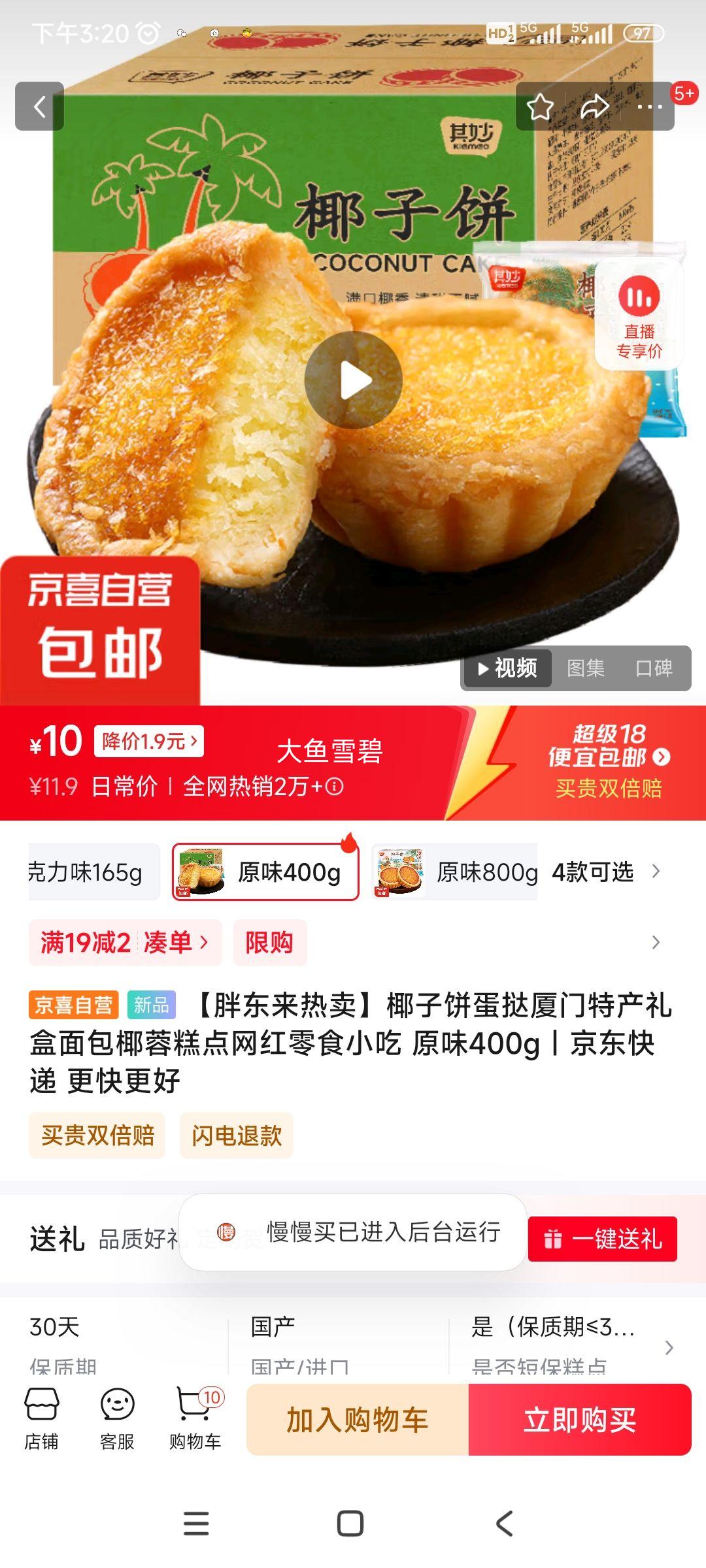Contact 客服 customer service
706x1568 pixels.
click(x=118, y=1418)
